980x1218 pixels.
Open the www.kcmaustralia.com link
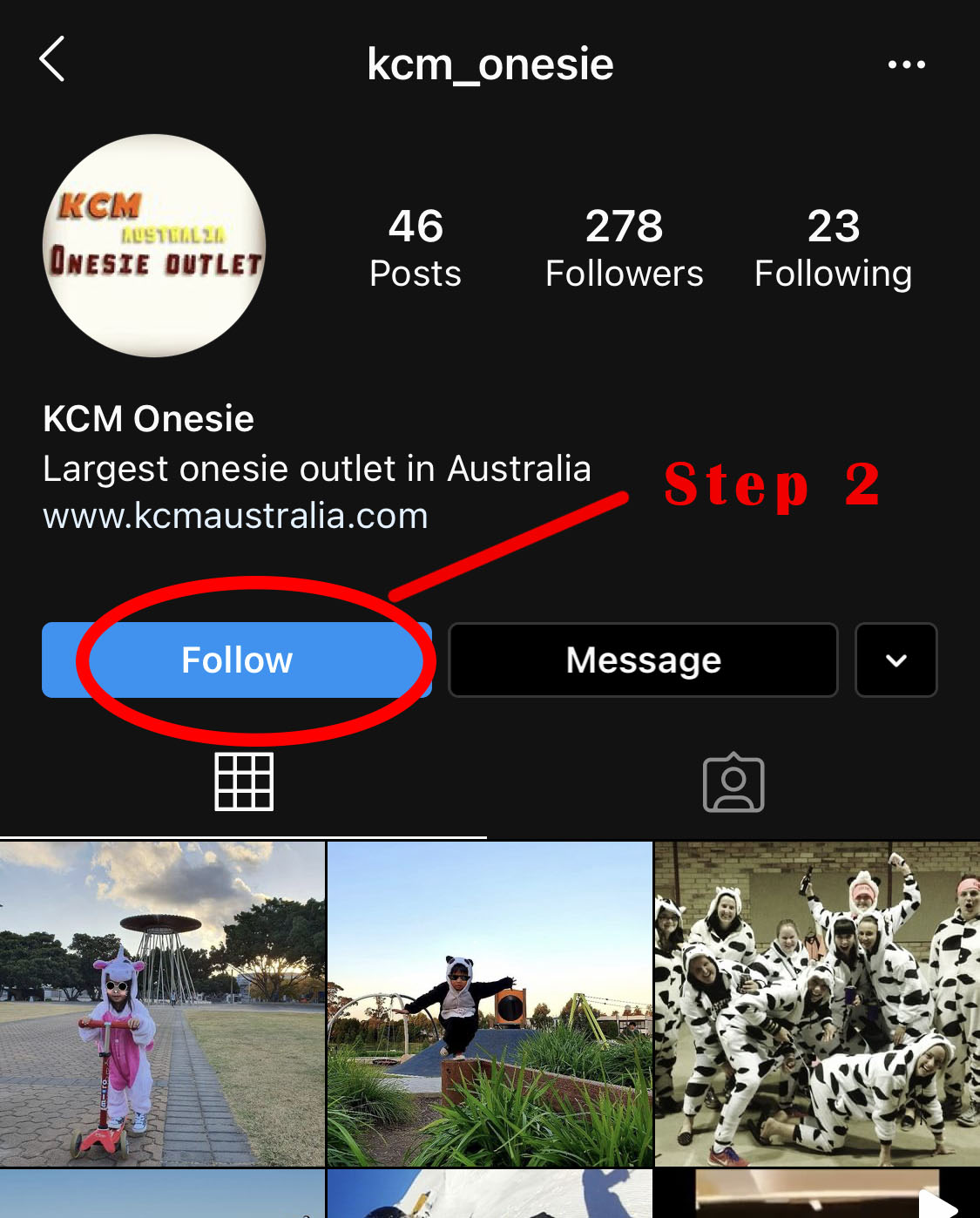coord(235,516)
